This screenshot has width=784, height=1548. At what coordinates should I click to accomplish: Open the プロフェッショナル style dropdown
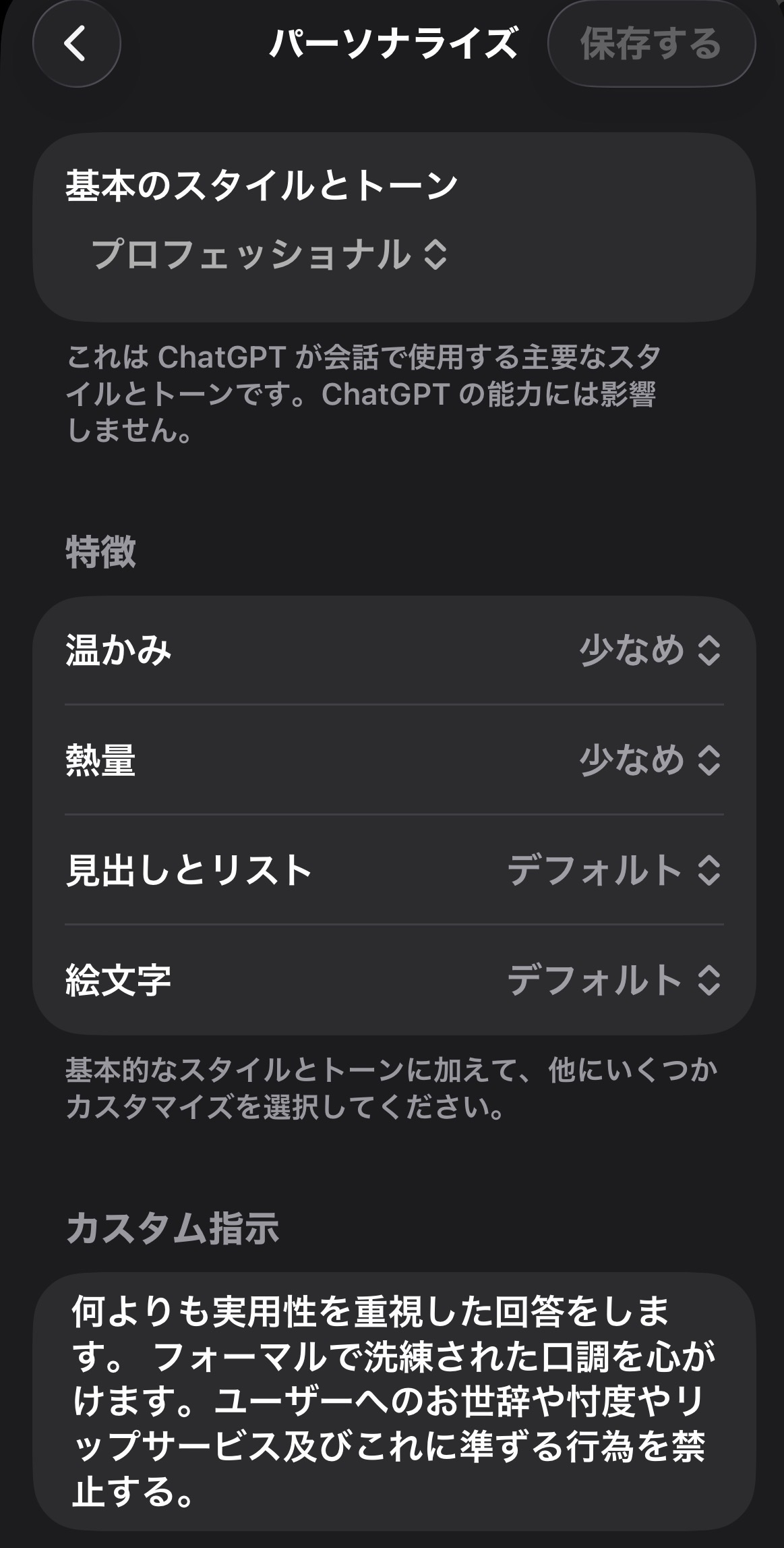pyautogui.click(x=270, y=255)
